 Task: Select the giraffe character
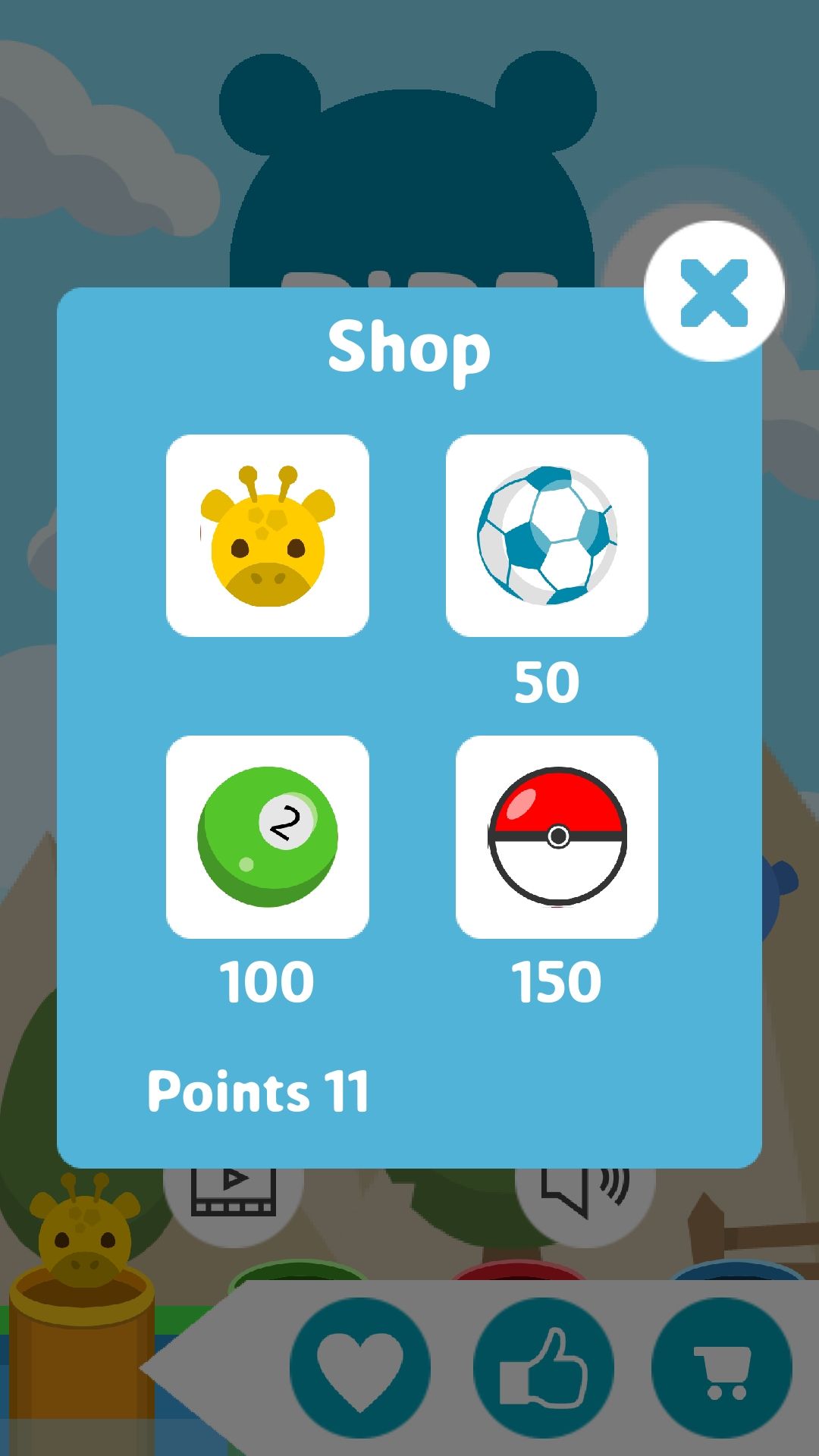click(267, 535)
